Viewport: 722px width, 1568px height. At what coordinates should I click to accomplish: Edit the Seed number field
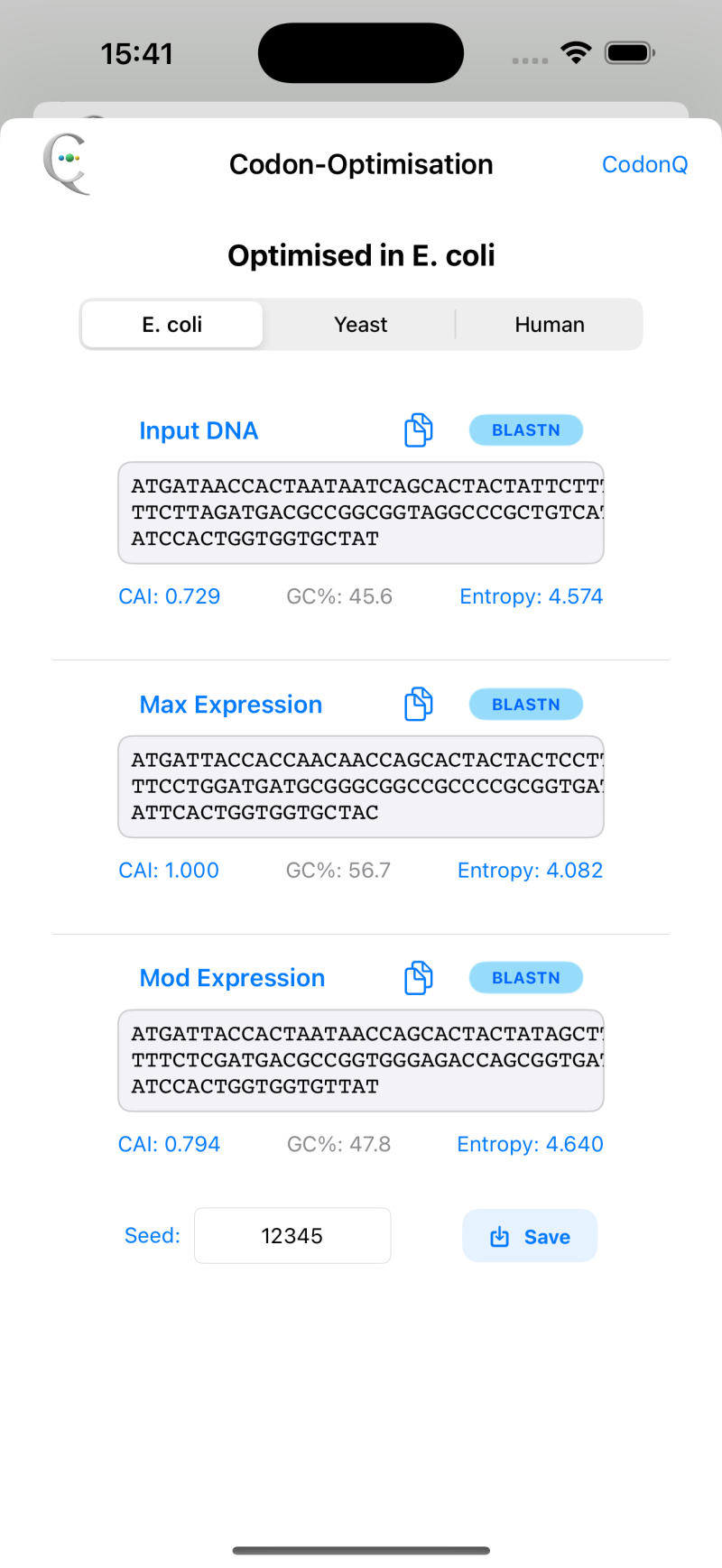[292, 1236]
